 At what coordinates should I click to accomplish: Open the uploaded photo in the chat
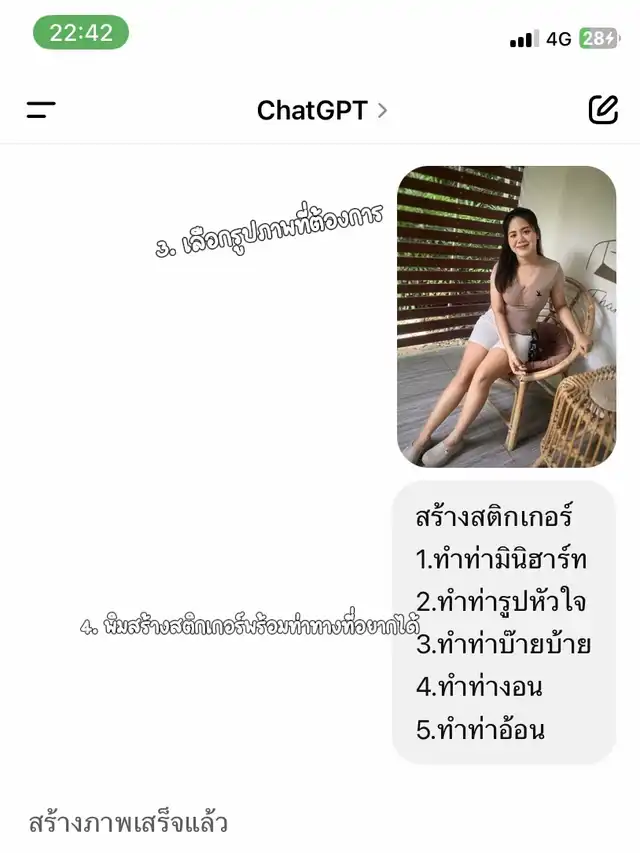point(506,316)
